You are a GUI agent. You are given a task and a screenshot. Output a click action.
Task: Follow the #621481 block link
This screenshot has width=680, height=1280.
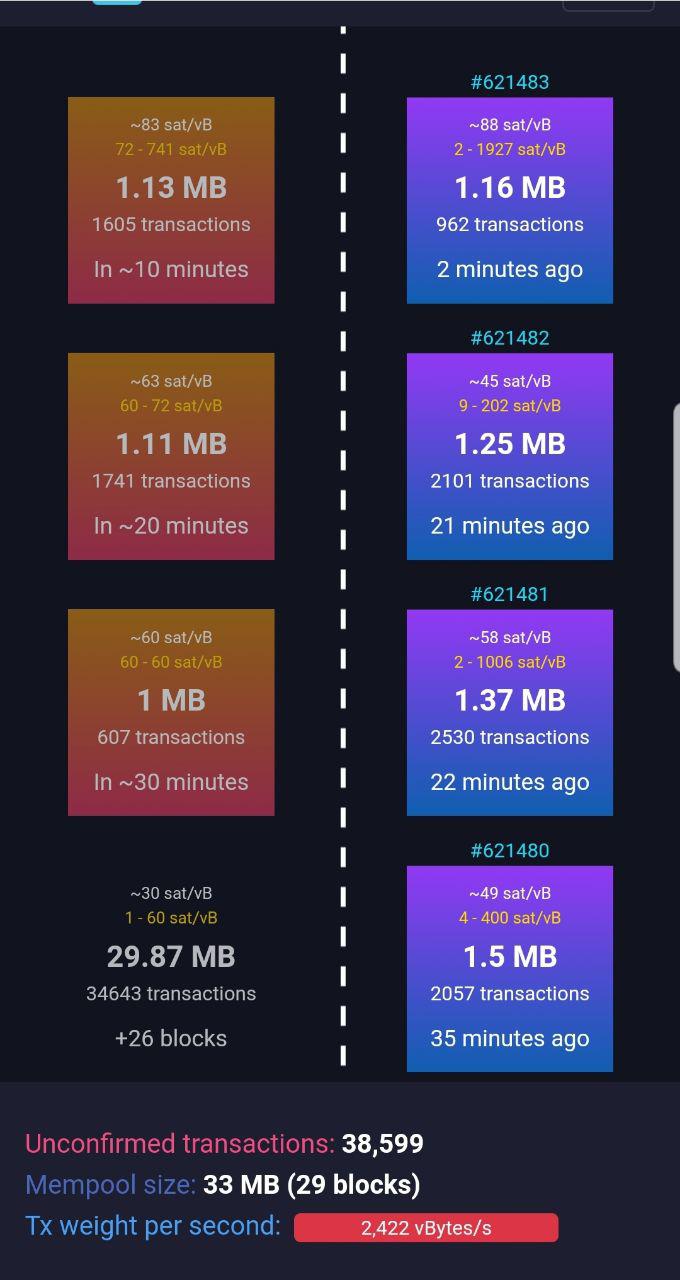point(510,594)
